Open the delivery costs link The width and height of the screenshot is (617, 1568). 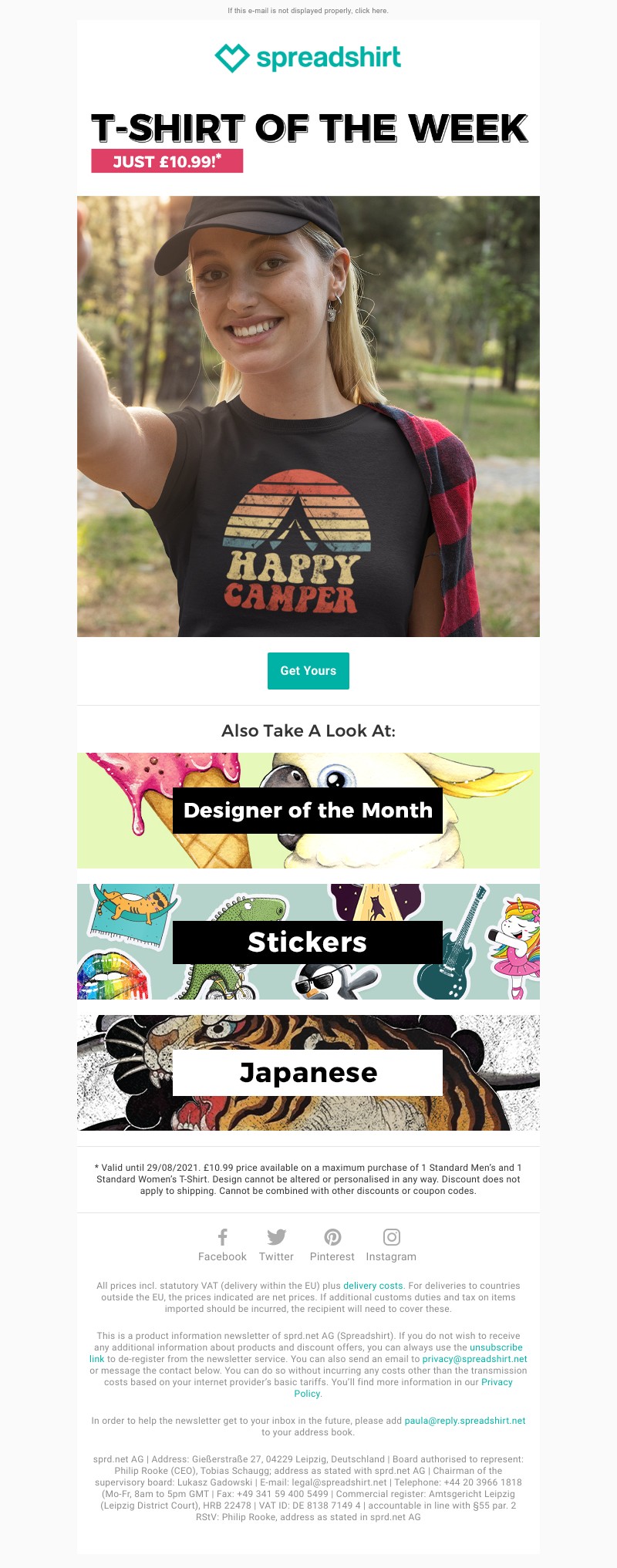tap(373, 1286)
